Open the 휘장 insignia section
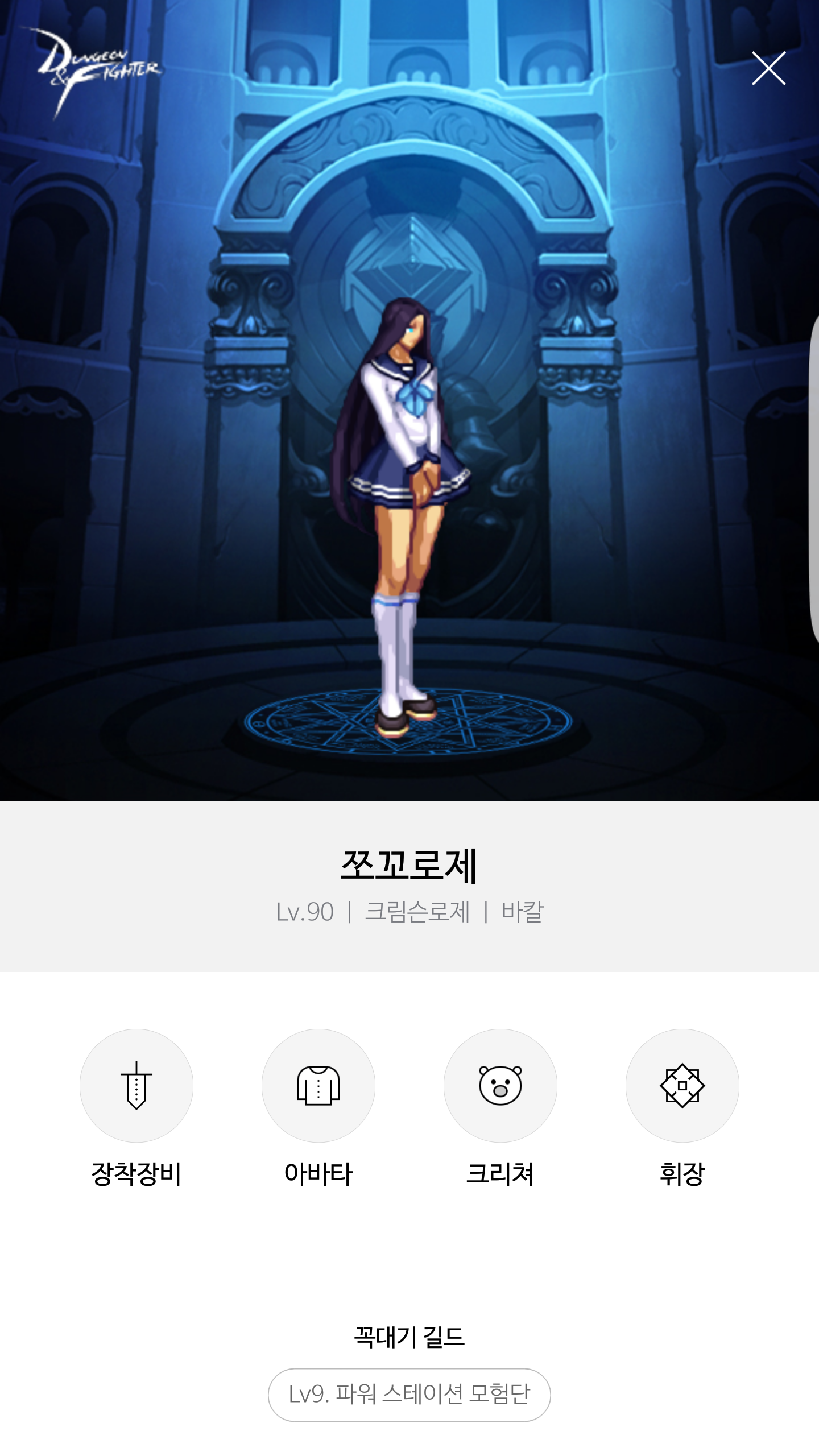This screenshot has height=1456, width=819. click(x=682, y=1086)
